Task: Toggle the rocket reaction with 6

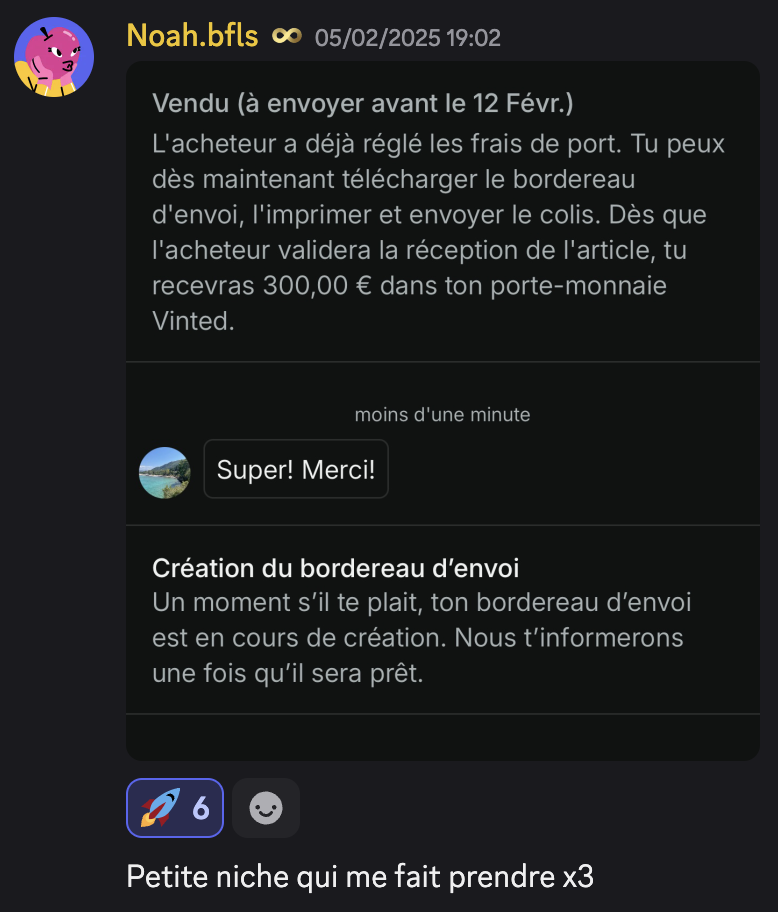Action: coord(175,807)
